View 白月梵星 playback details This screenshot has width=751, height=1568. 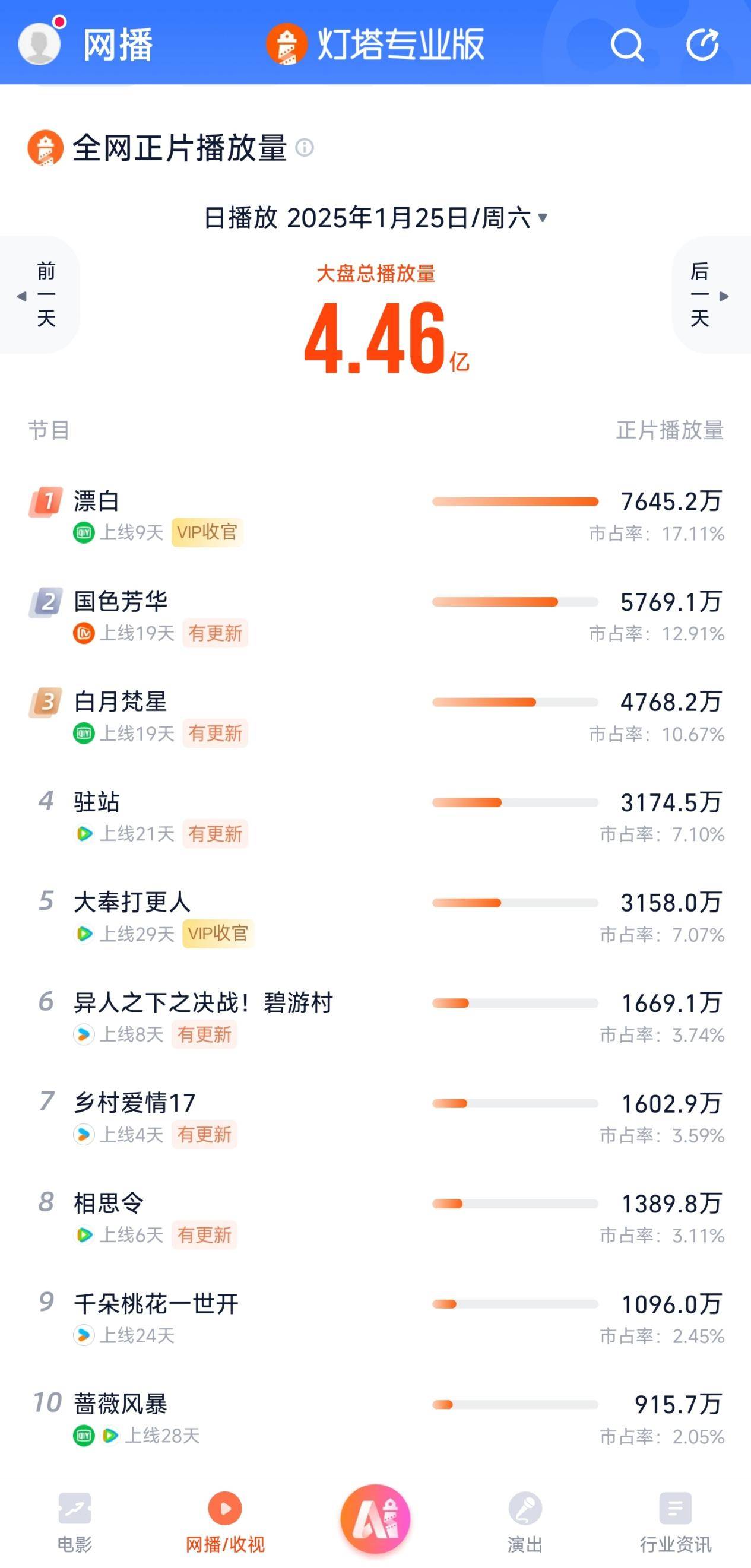(x=121, y=702)
